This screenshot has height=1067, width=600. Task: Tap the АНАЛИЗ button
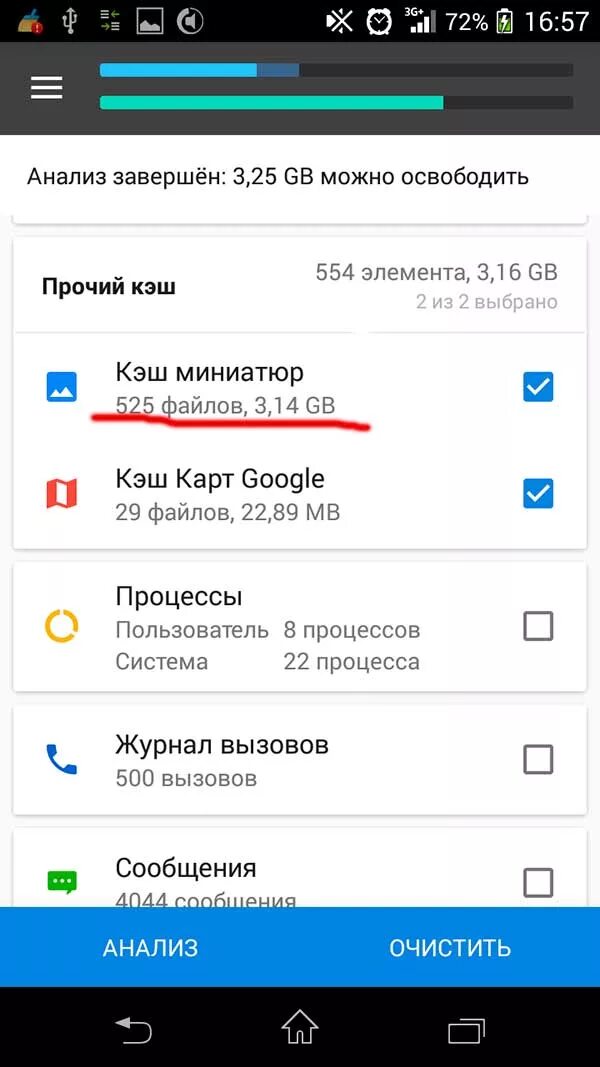point(150,947)
